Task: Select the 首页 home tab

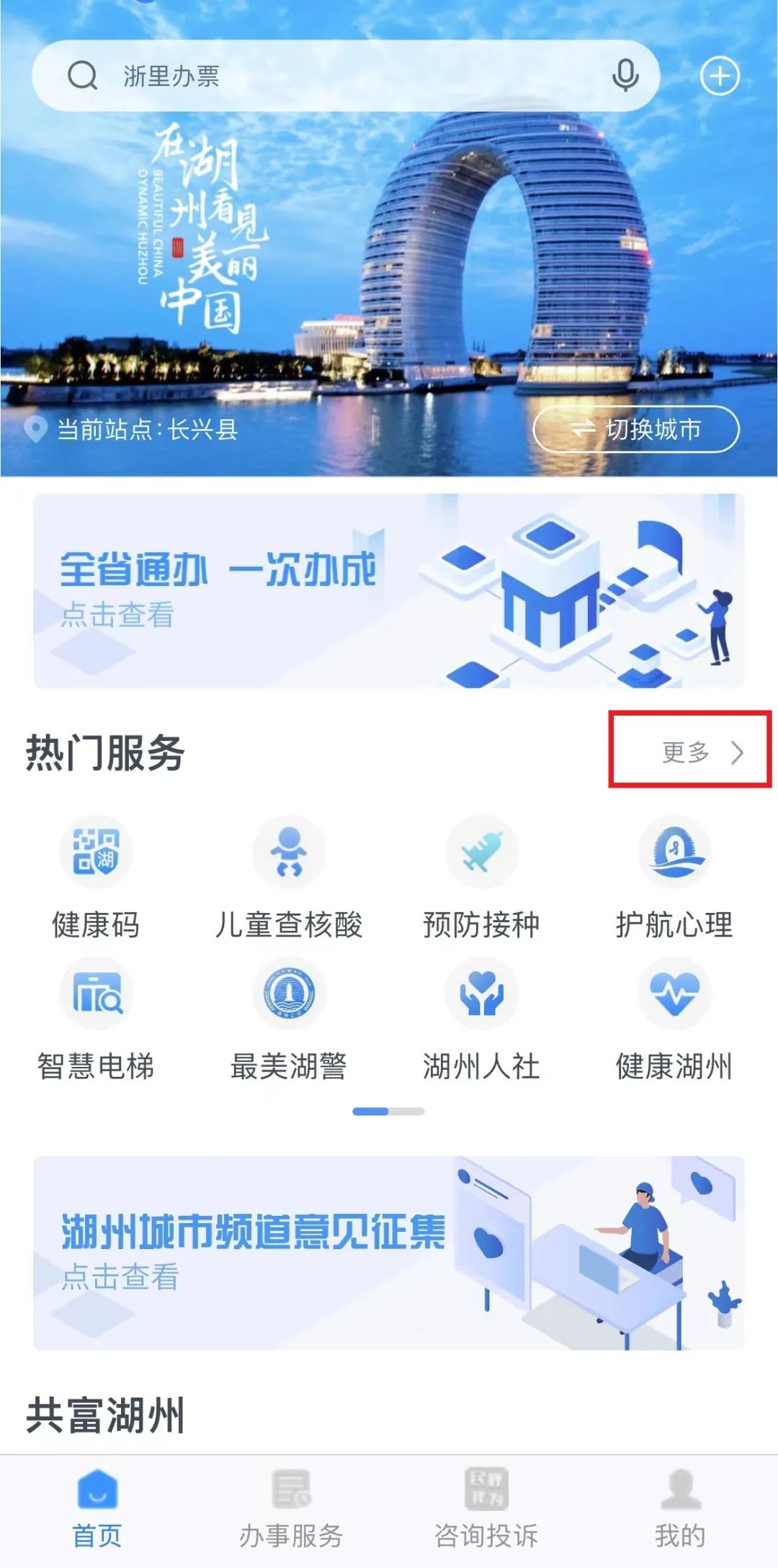Action: [x=97, y=1510]
